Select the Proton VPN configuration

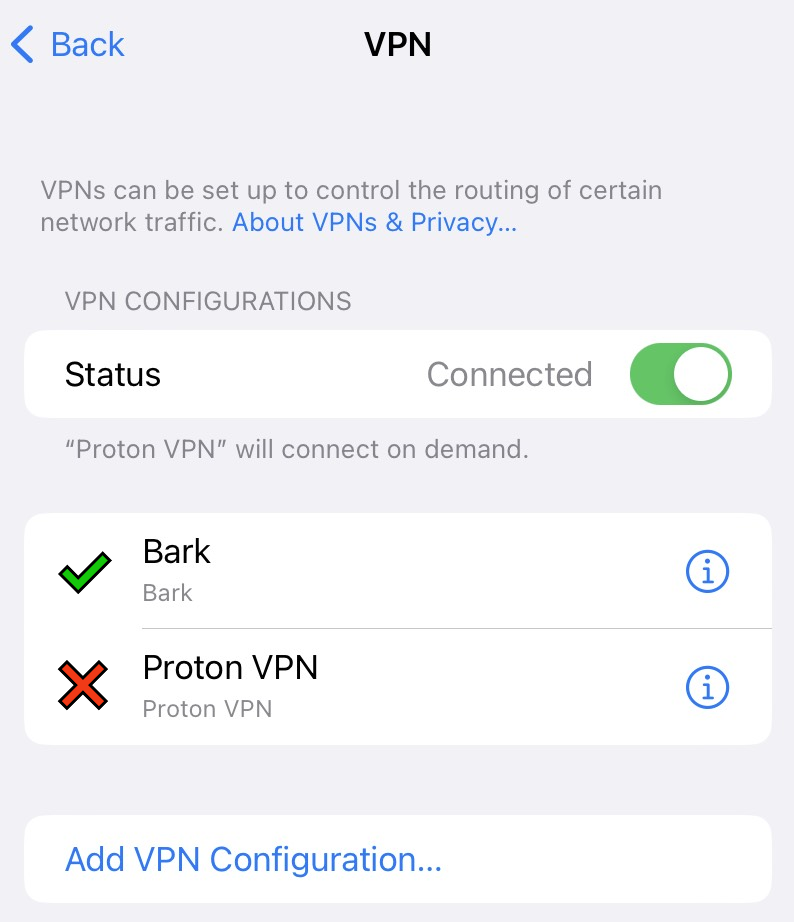tap(300, 686)
